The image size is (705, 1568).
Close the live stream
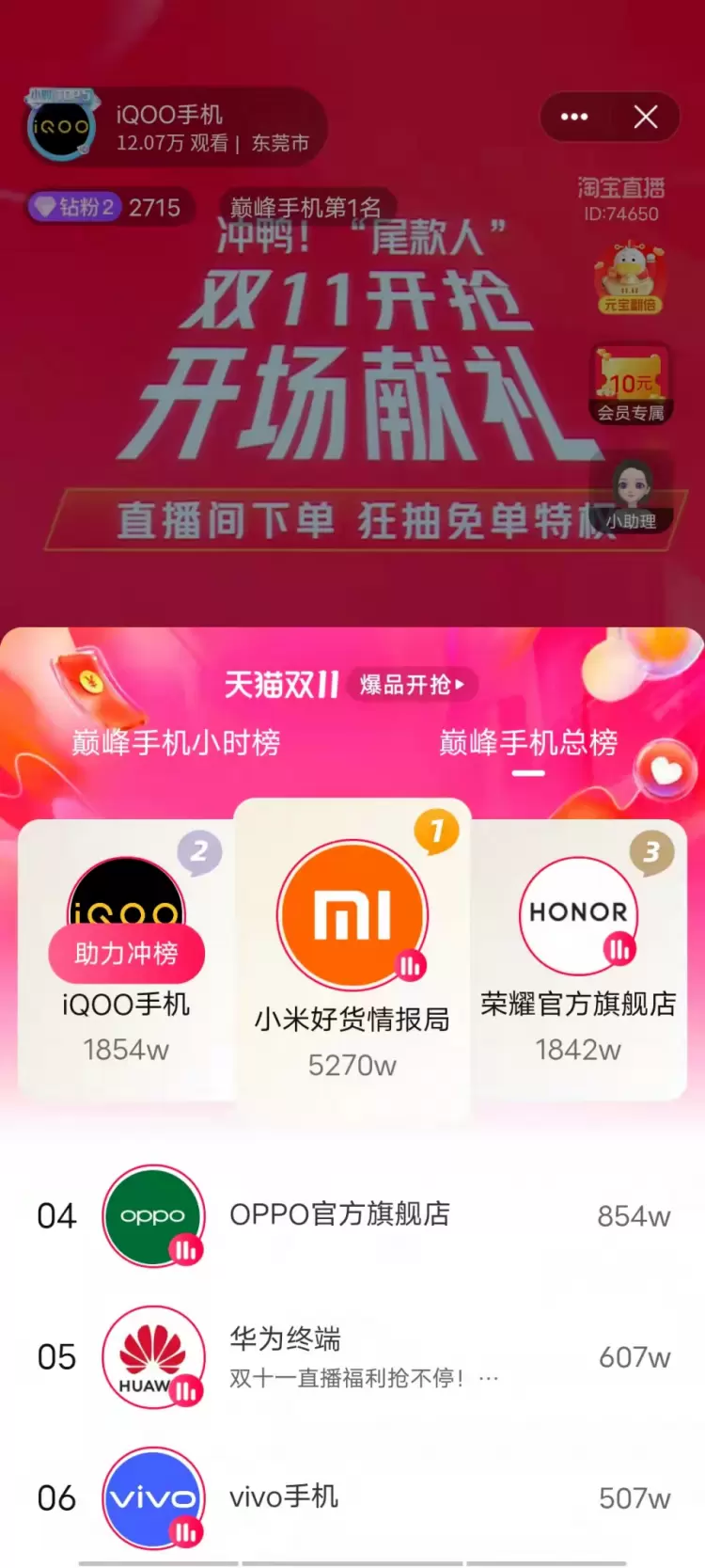pos(646,117)
